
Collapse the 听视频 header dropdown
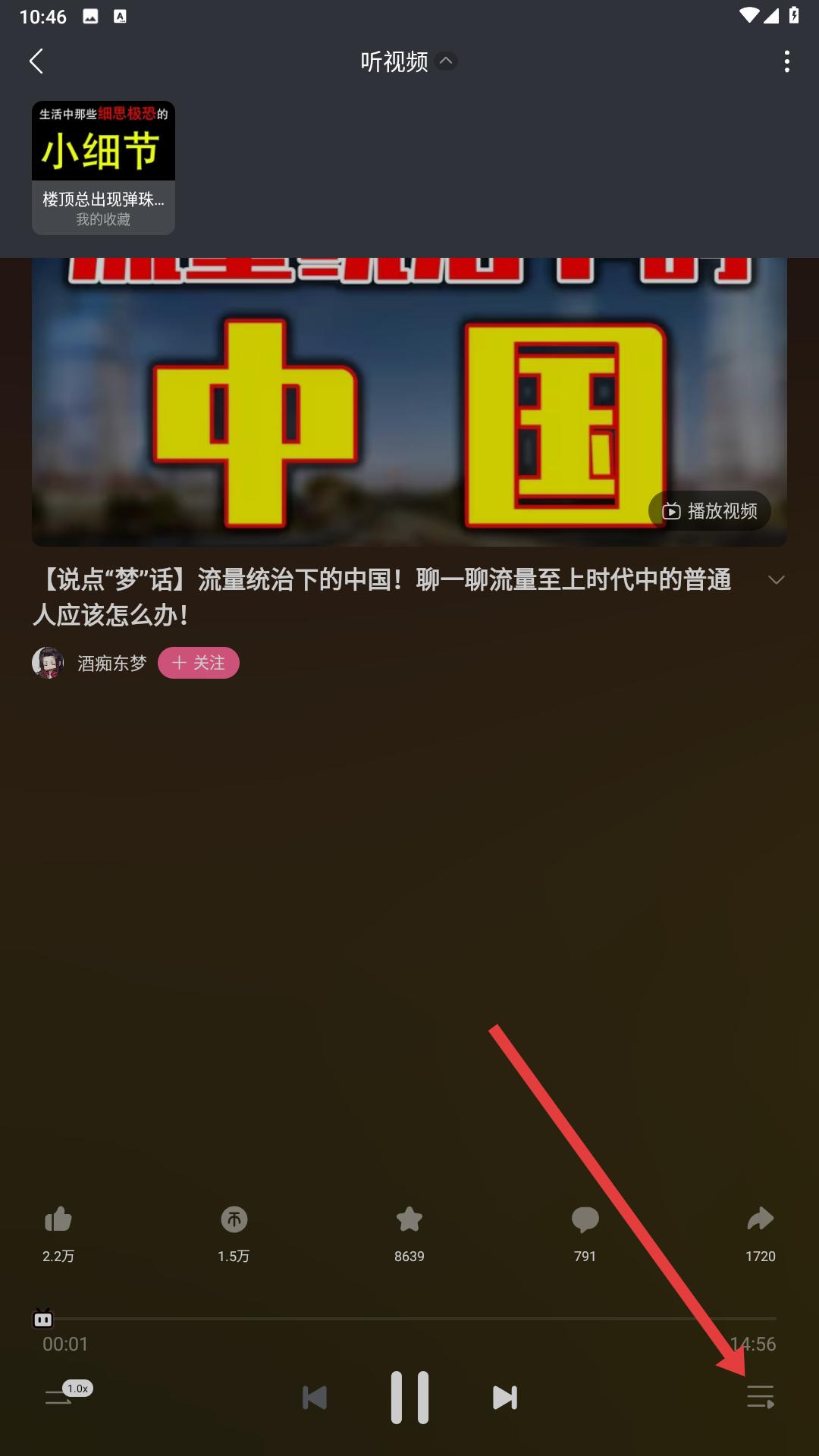pyautogui.click(x=447, y=61)
